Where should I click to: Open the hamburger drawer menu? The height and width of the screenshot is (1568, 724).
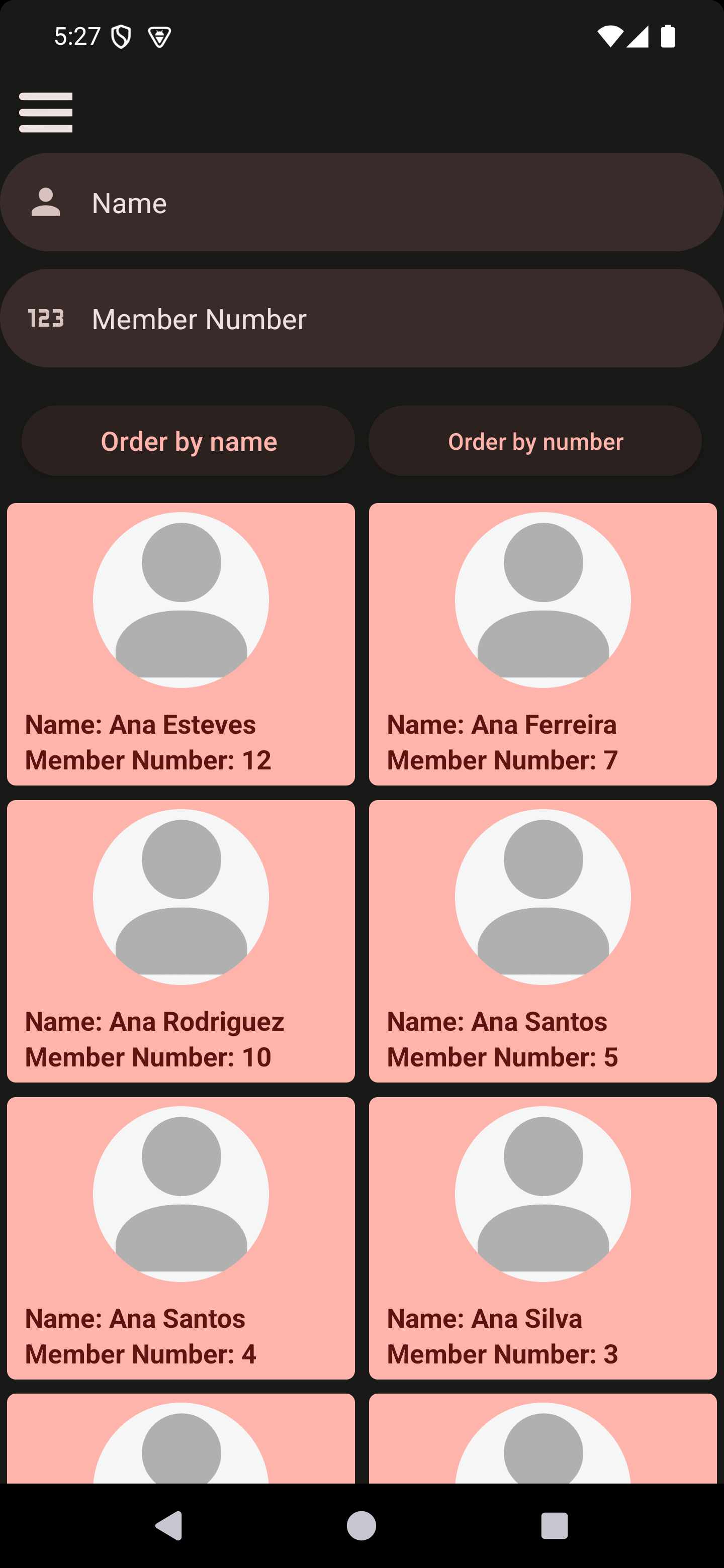point(46,112)
